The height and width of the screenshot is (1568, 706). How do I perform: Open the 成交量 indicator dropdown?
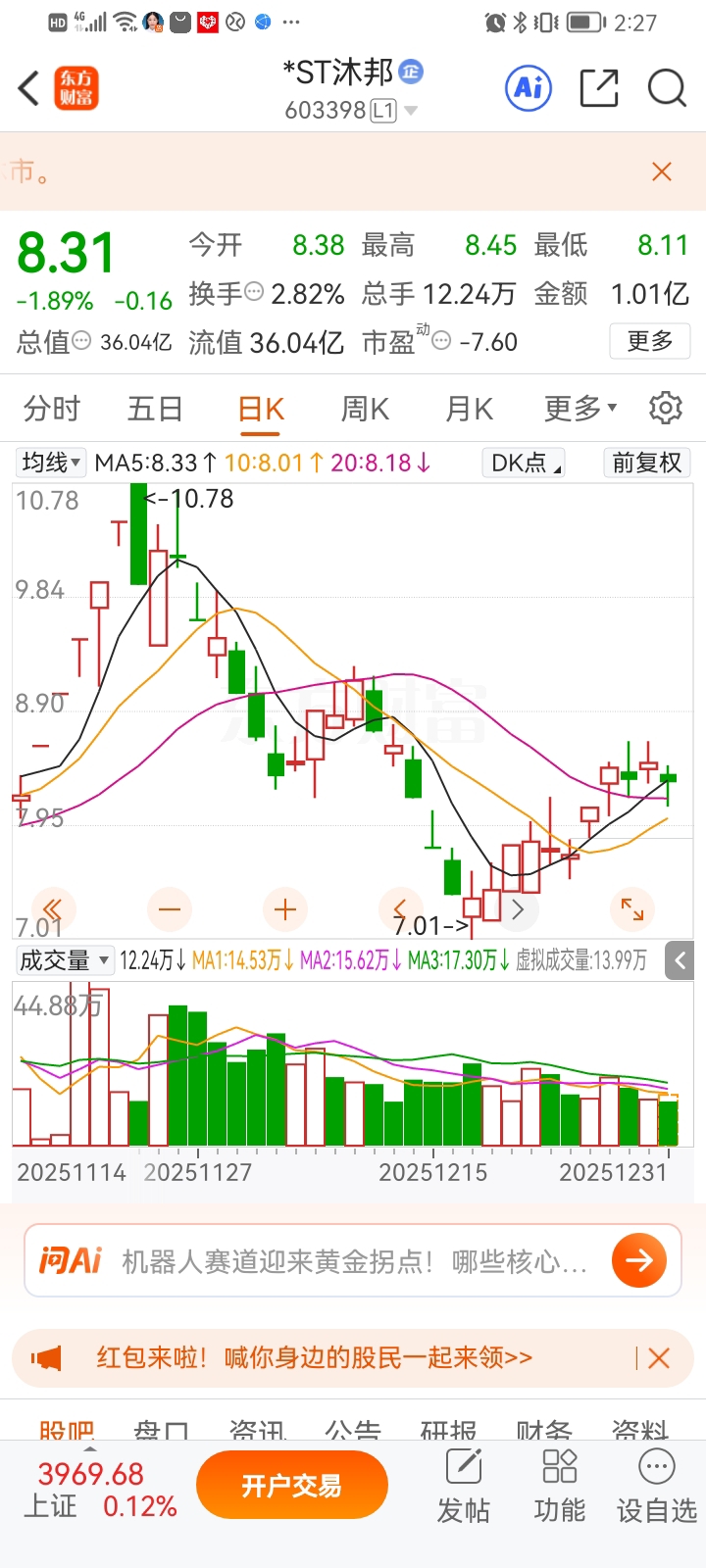65,960
